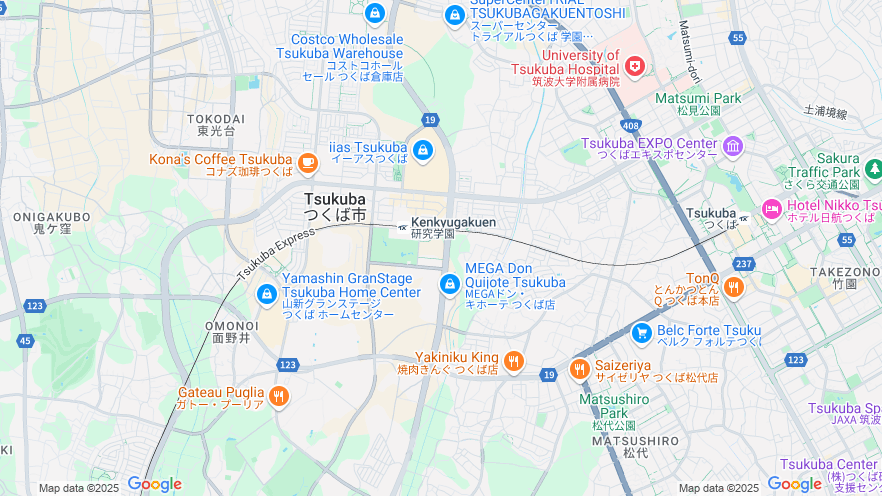Screen dimensions: 882x496
Task: Tap the MEGA Don Quijote Tsukuba pin
Action: [x=451, y=287]
